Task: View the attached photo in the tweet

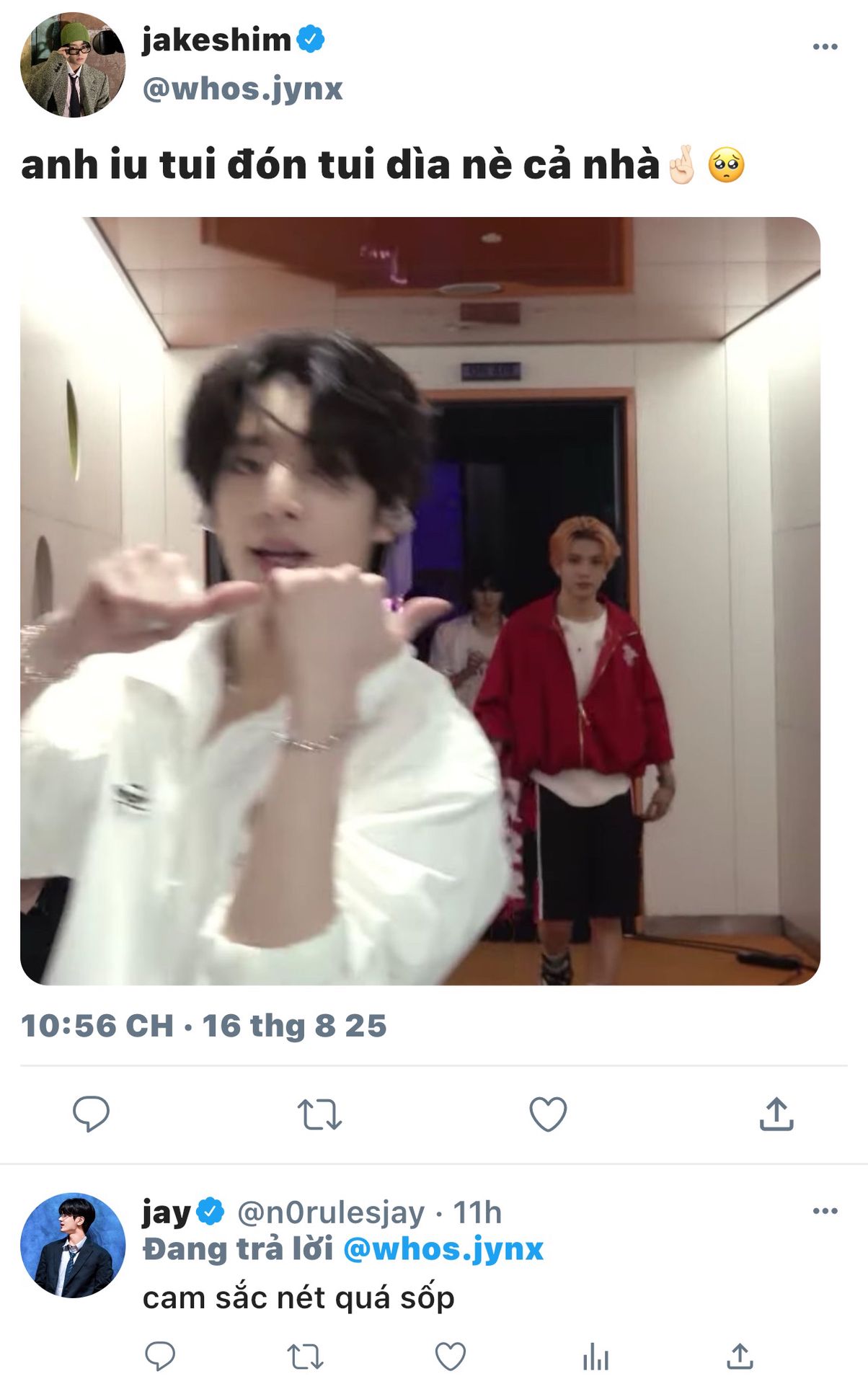Action: (x=420, y=600)
